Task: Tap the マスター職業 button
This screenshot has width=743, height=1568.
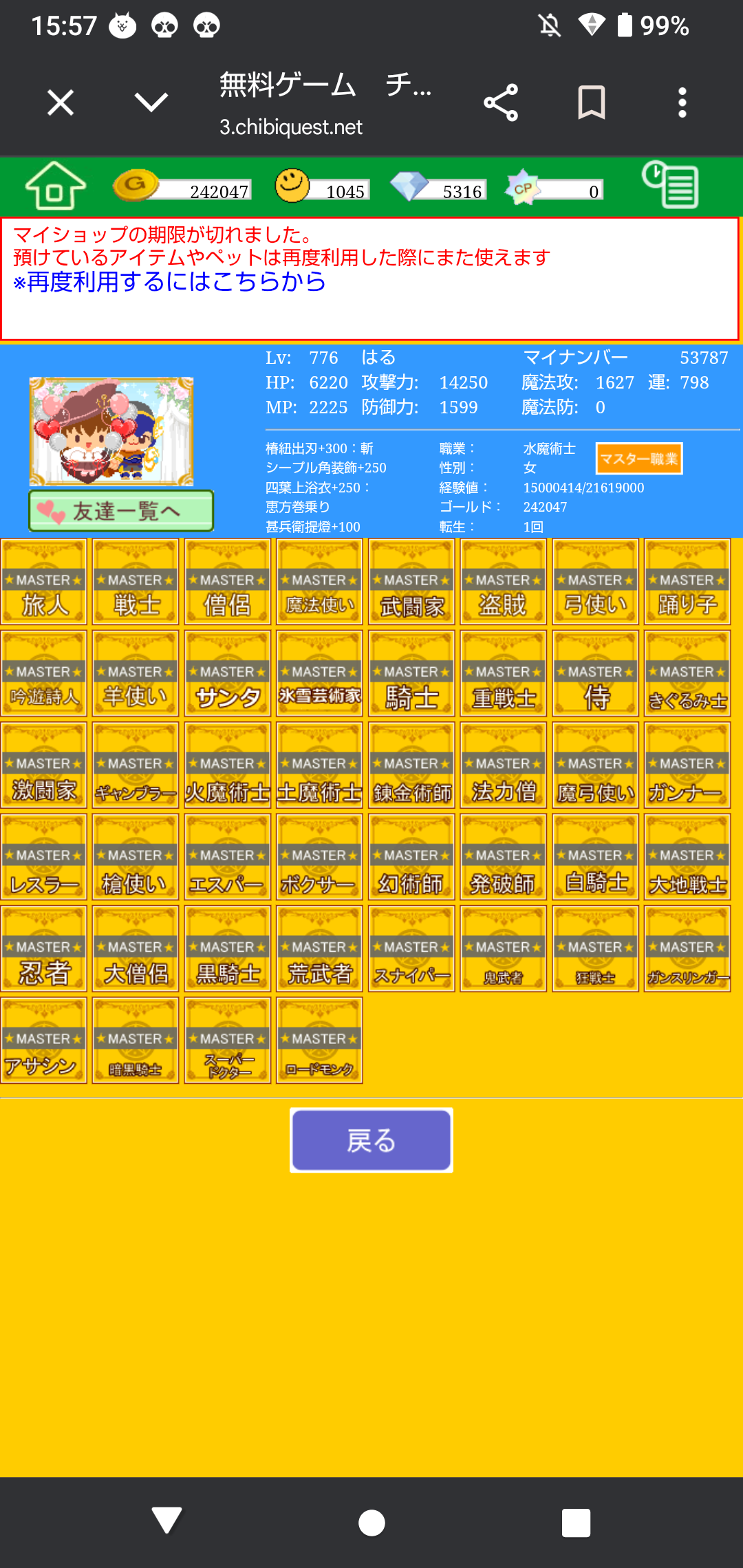Action: 638,459
